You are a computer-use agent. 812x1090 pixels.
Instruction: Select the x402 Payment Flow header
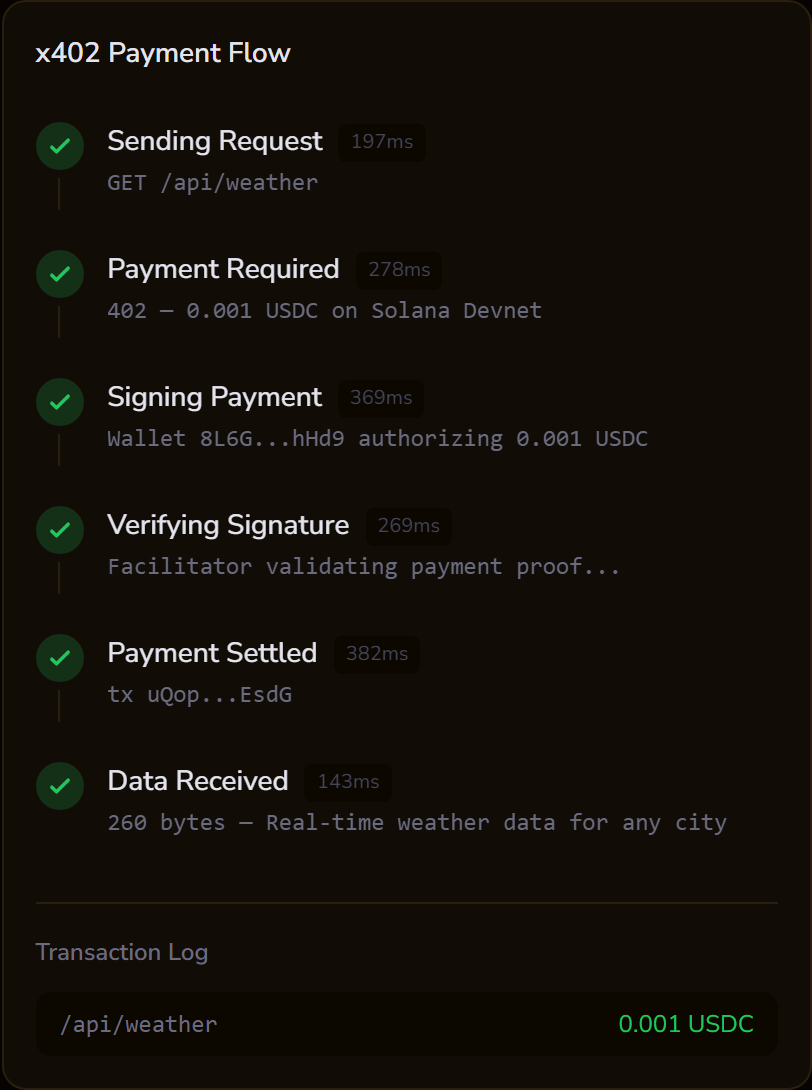(163, 53)
